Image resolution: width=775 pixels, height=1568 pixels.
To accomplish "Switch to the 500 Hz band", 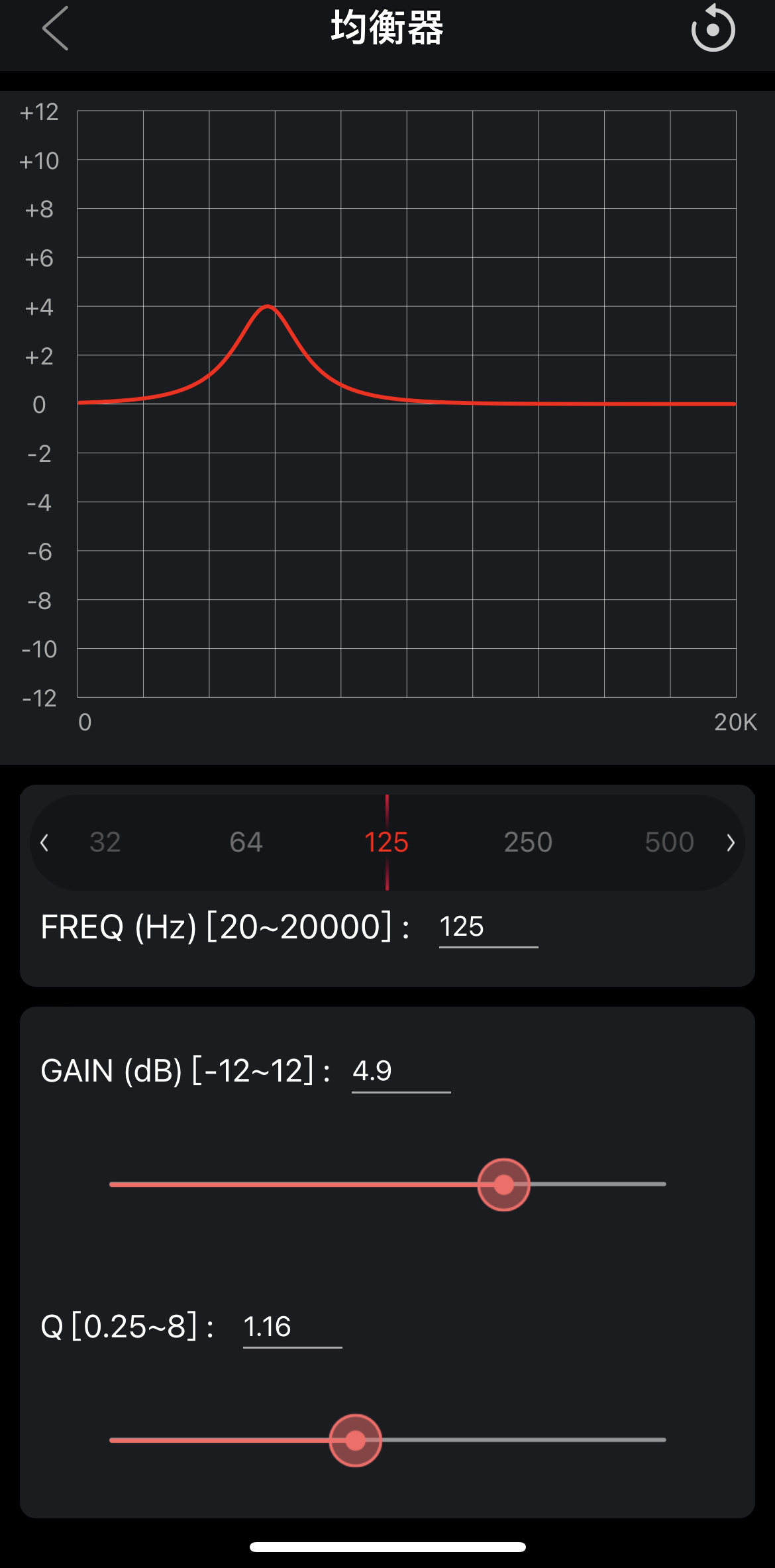I will click(x=669, y=842).
